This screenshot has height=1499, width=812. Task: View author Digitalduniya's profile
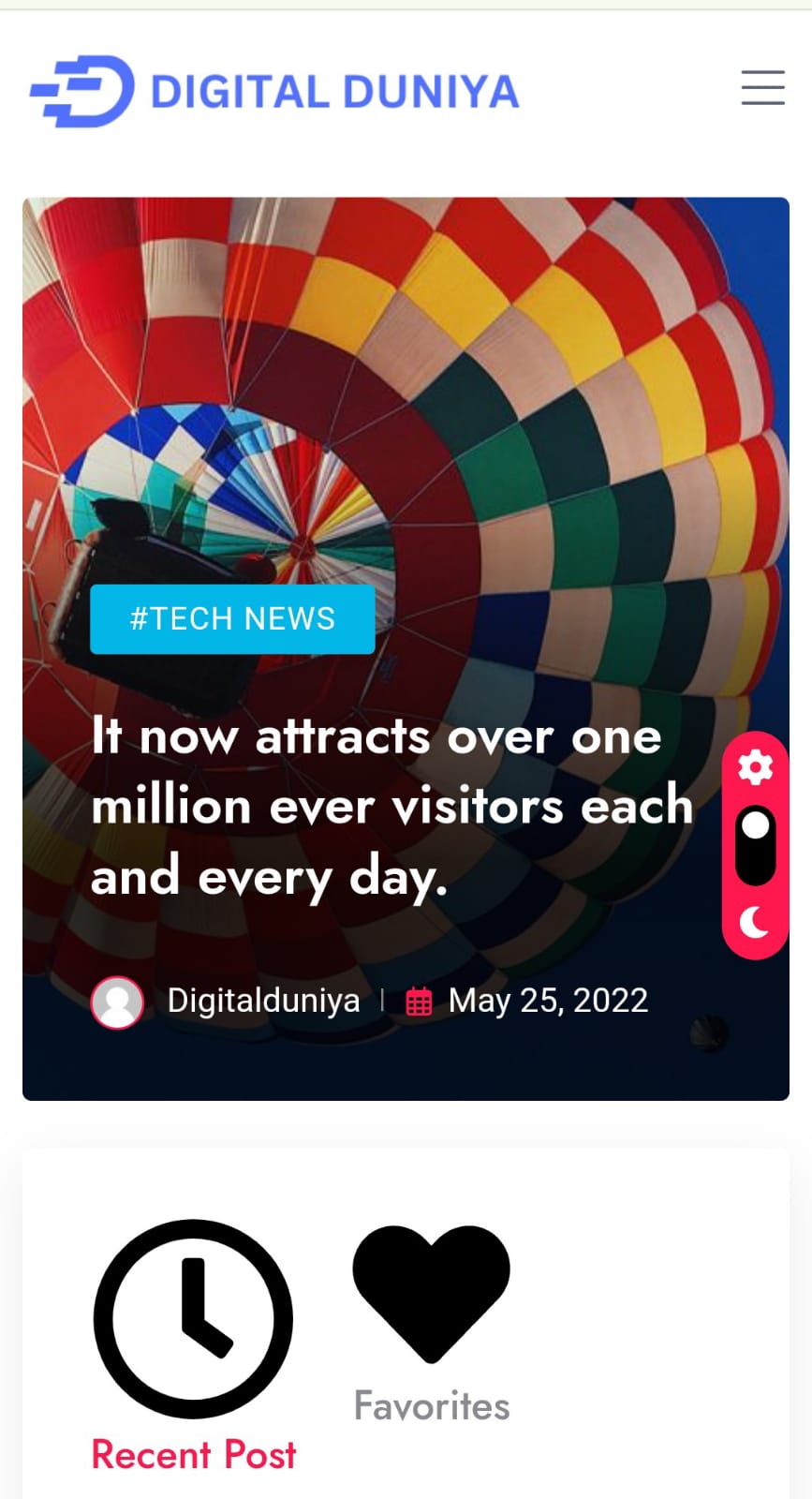pyautogui.click(x=262, y=1001)
